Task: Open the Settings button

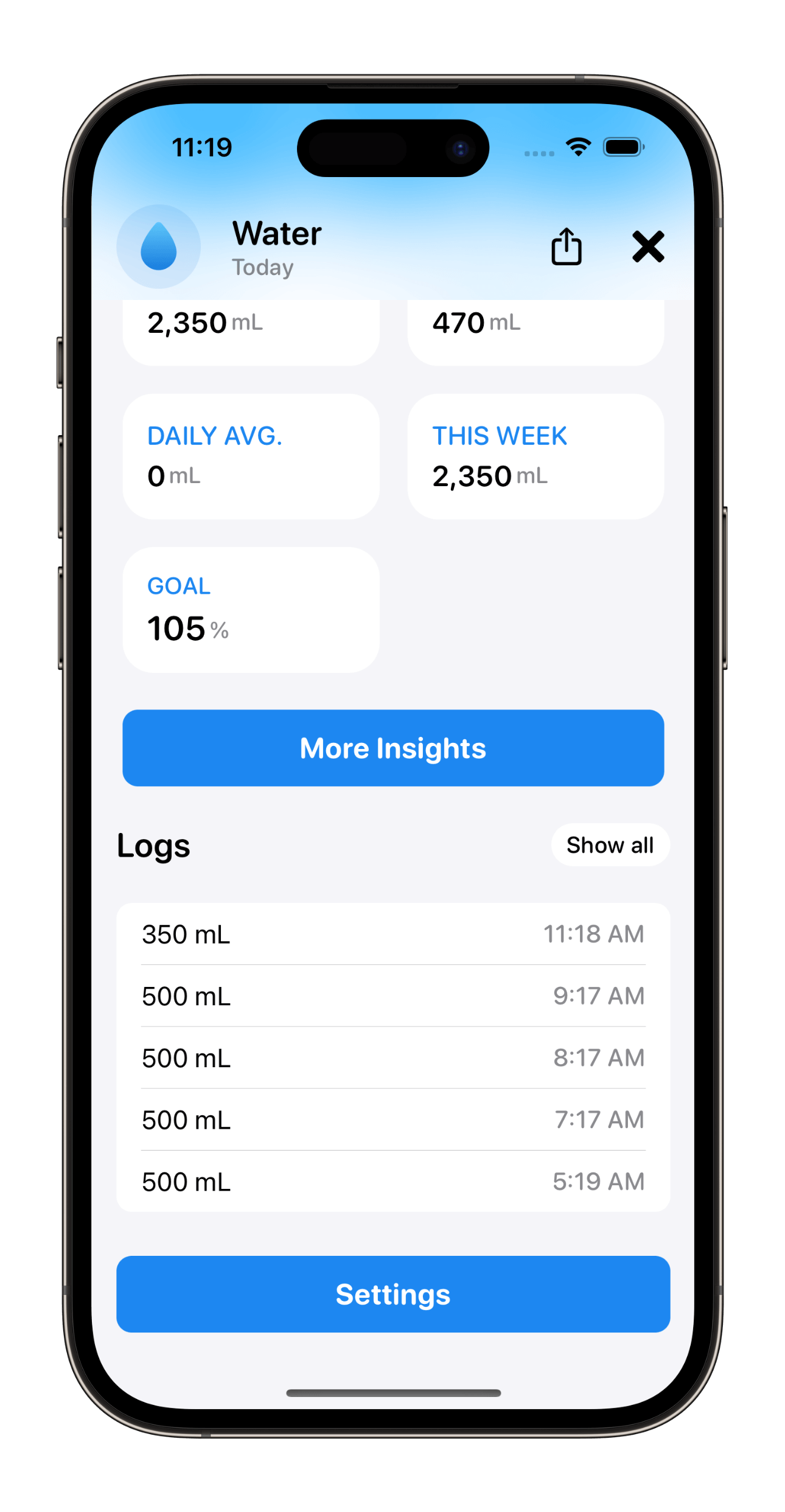Action: click(x=393, y=1294)
